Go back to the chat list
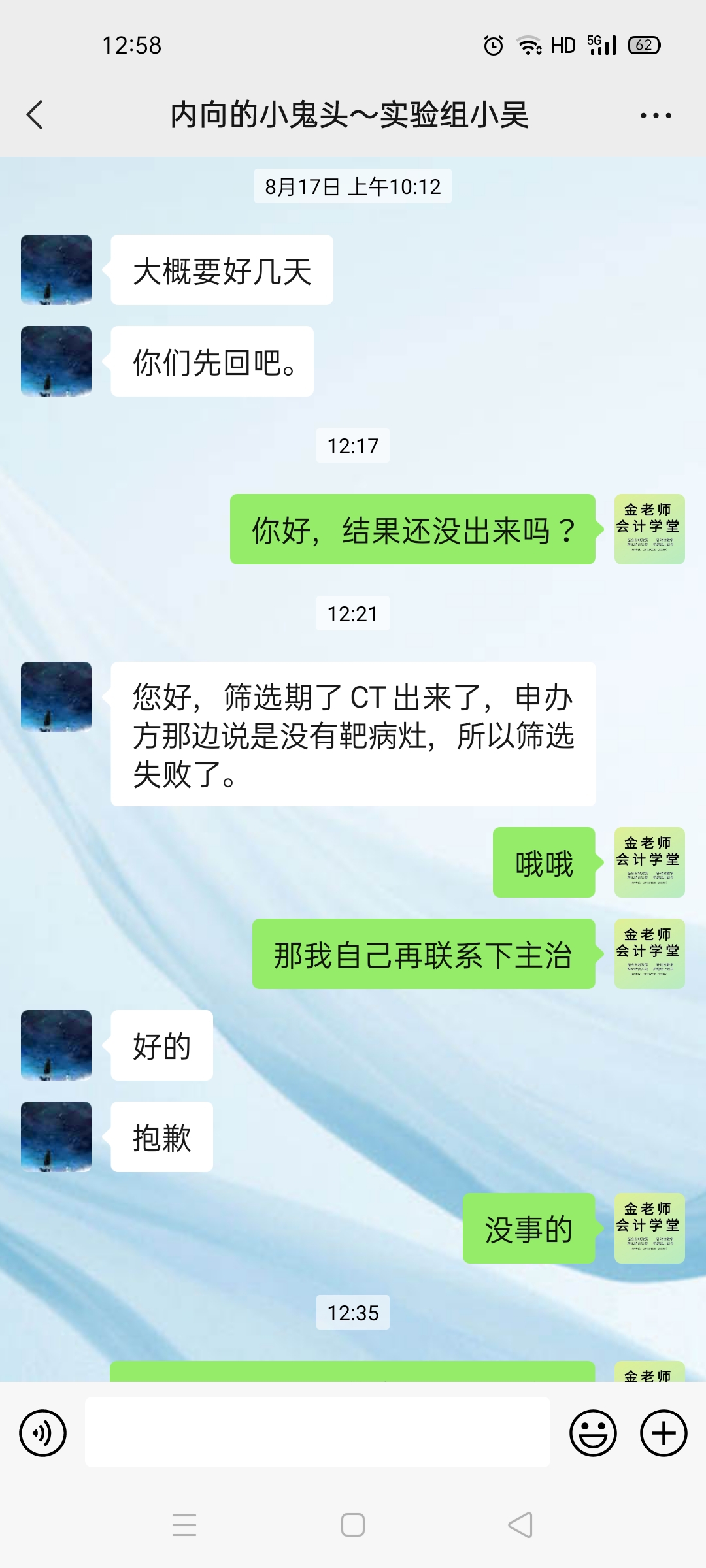This screenshot has height=1568, width=706. coord(35,115)
